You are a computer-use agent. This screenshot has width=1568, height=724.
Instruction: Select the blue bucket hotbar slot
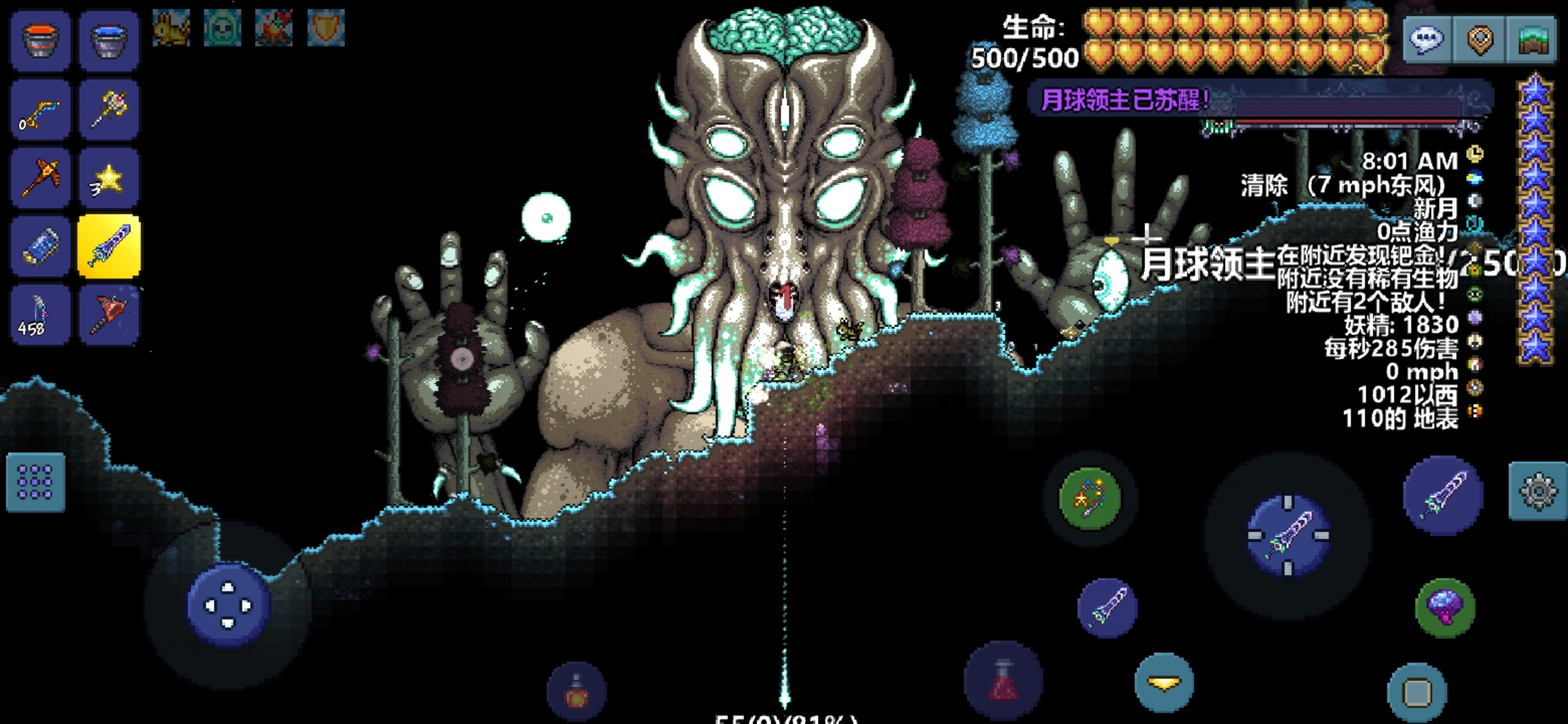109,40
